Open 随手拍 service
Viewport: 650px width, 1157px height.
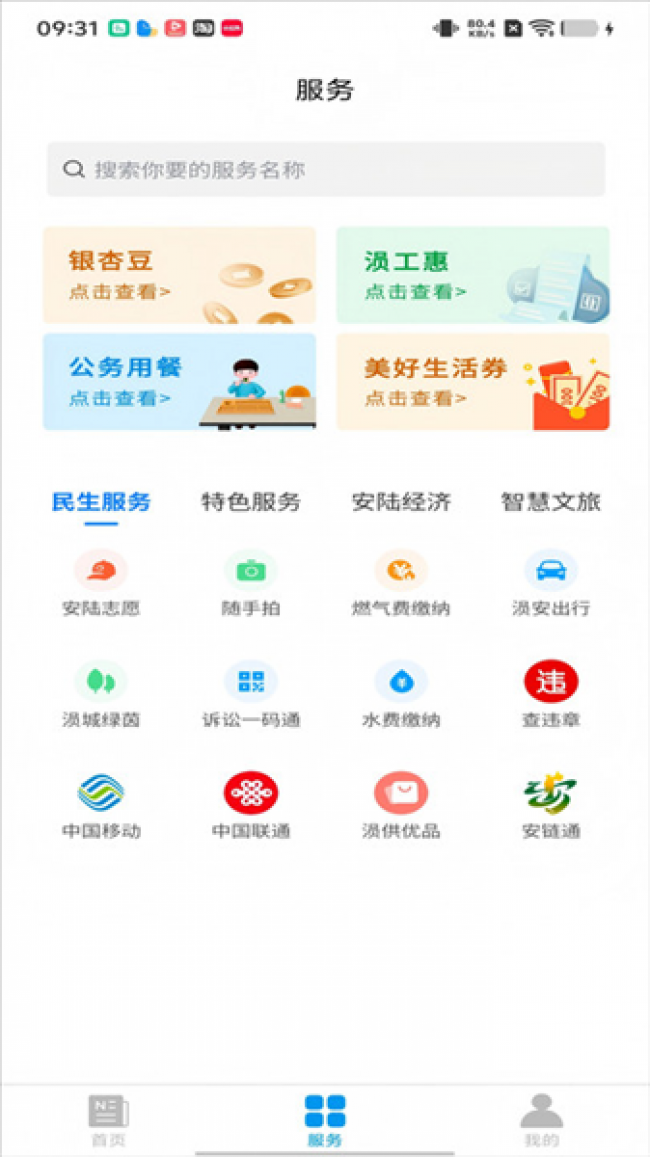251,583
